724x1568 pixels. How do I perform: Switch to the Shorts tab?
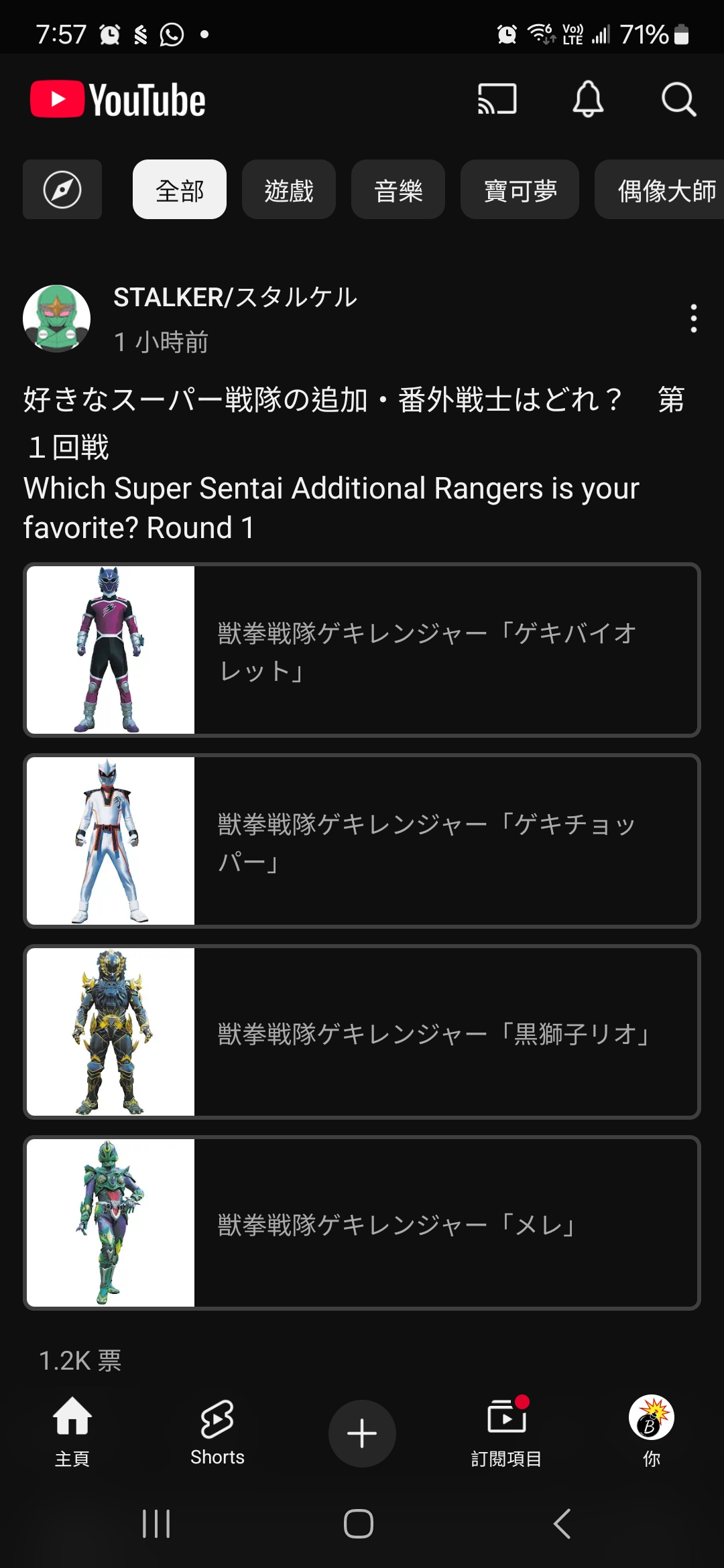217,1433
